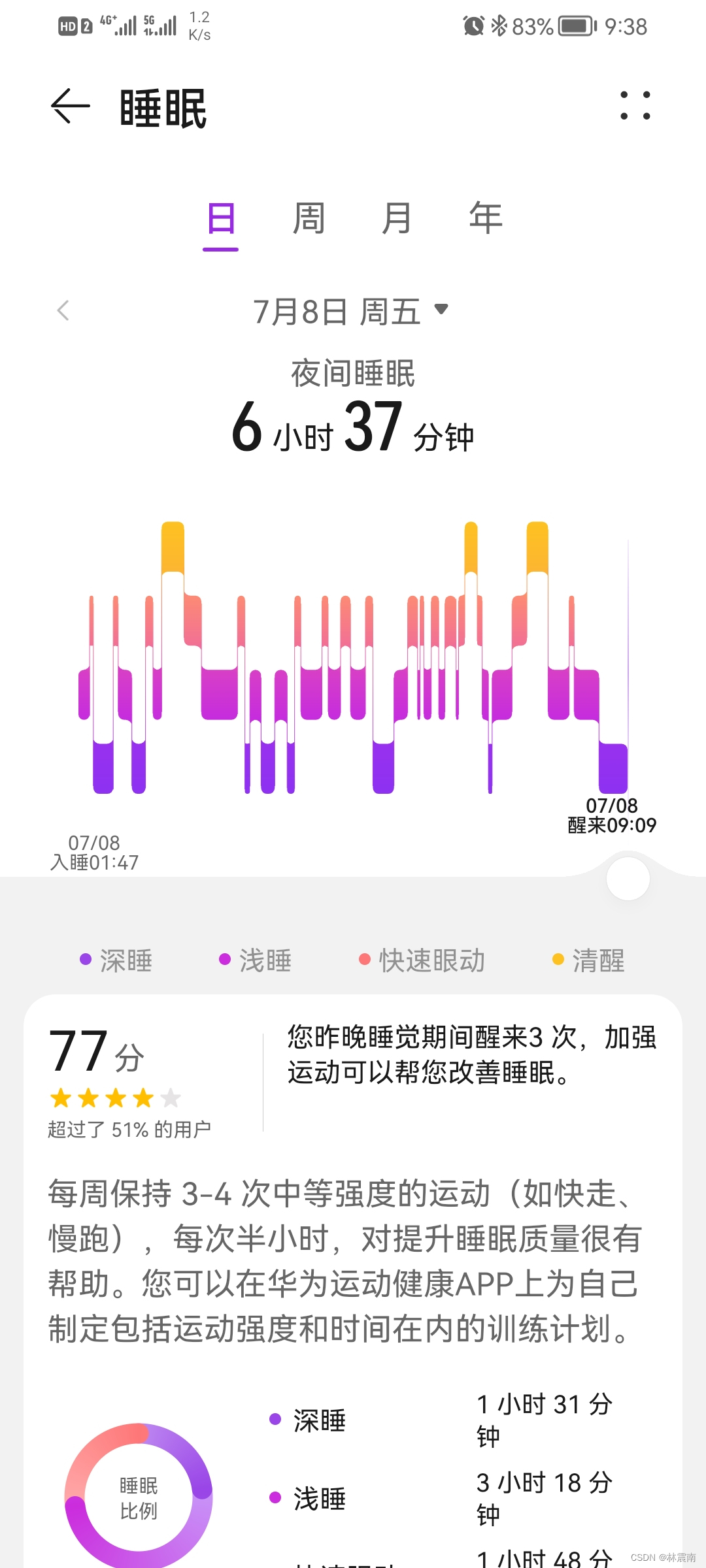
Task: Switch to the 月 (month) view
Action: (397, 219)
